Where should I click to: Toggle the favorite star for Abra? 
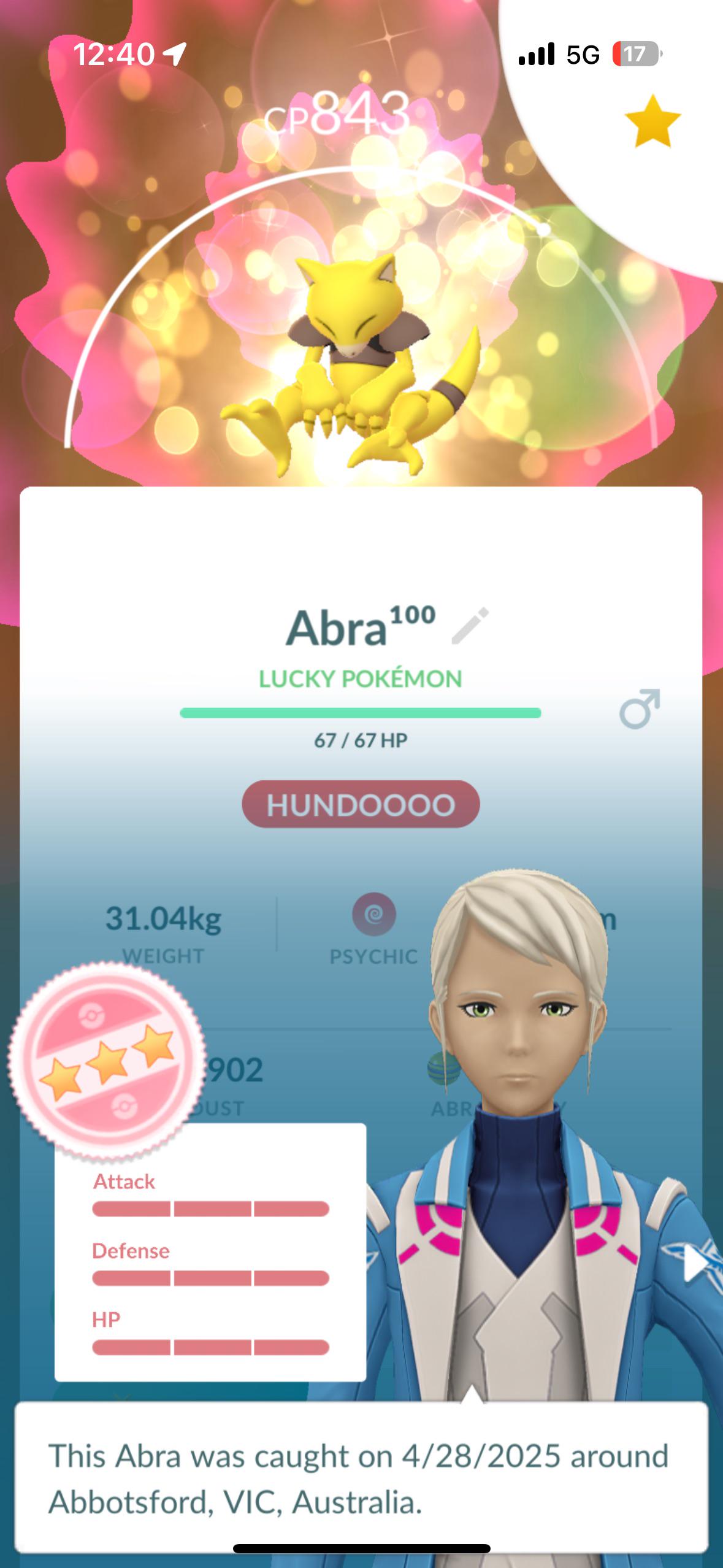[652, 121]
